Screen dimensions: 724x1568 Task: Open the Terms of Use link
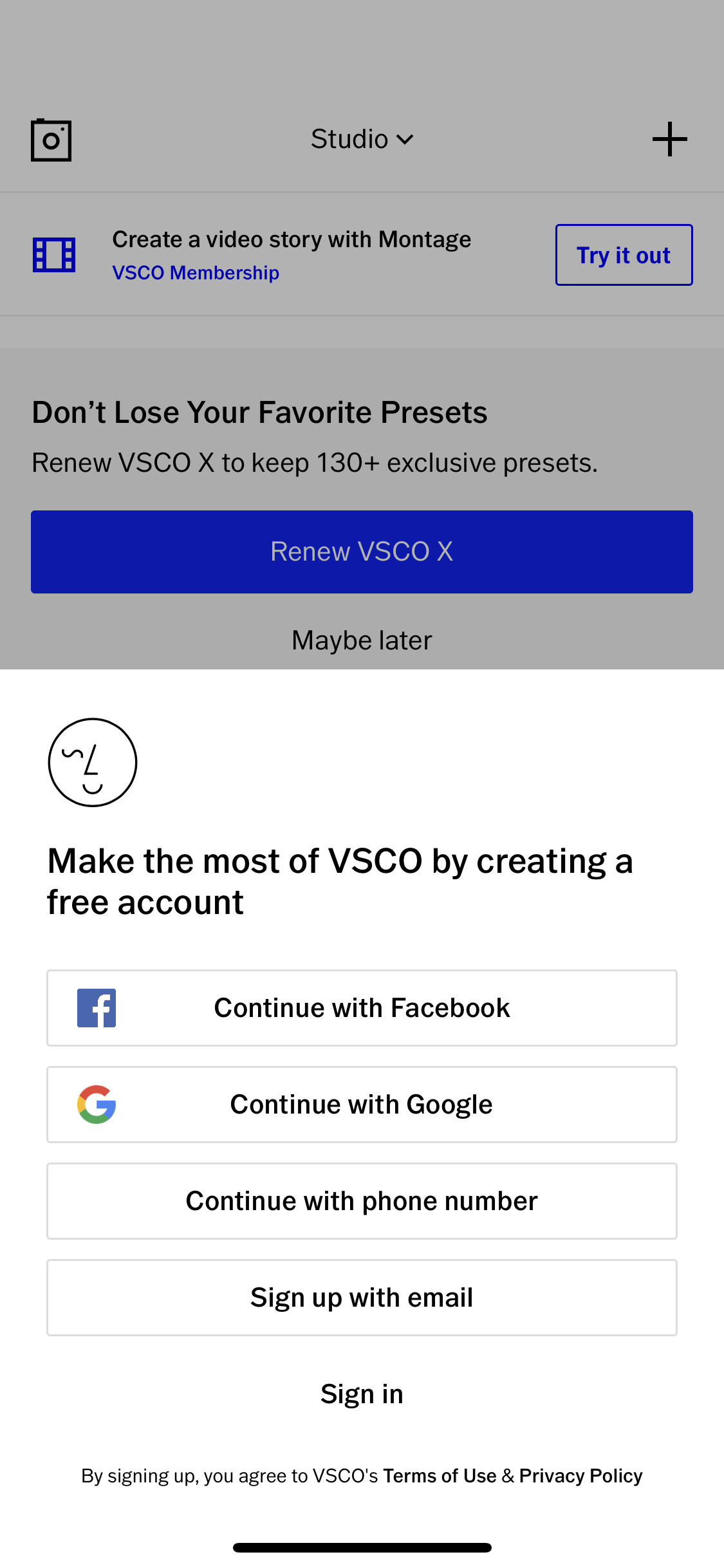pyautogui.click(x=440, y=1475)
